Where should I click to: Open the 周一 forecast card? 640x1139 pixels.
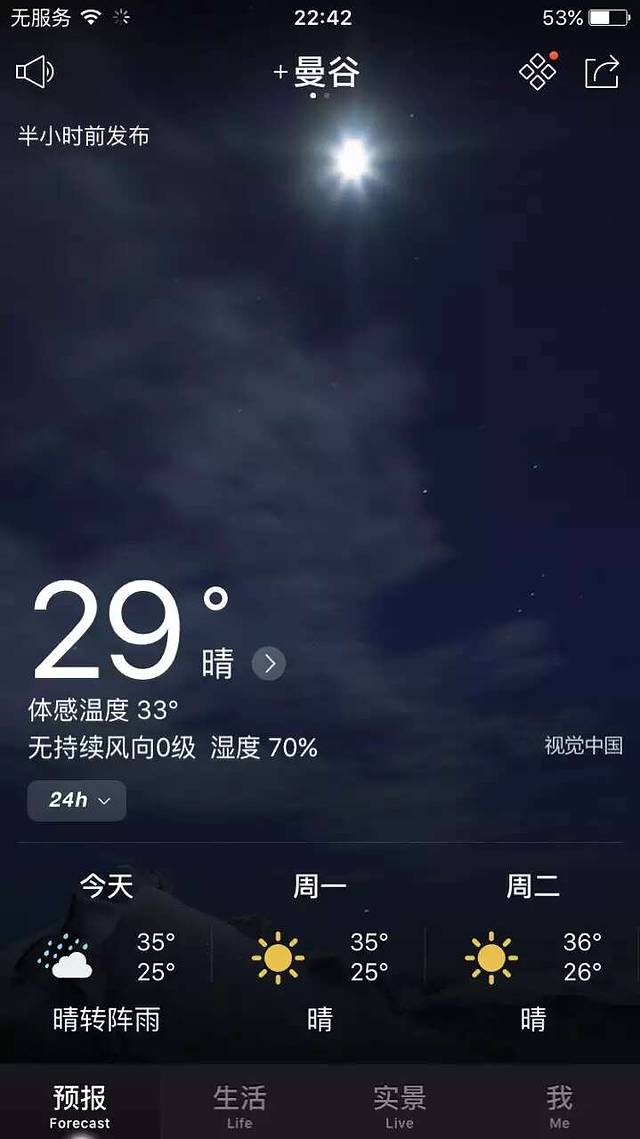pos(320,953)
